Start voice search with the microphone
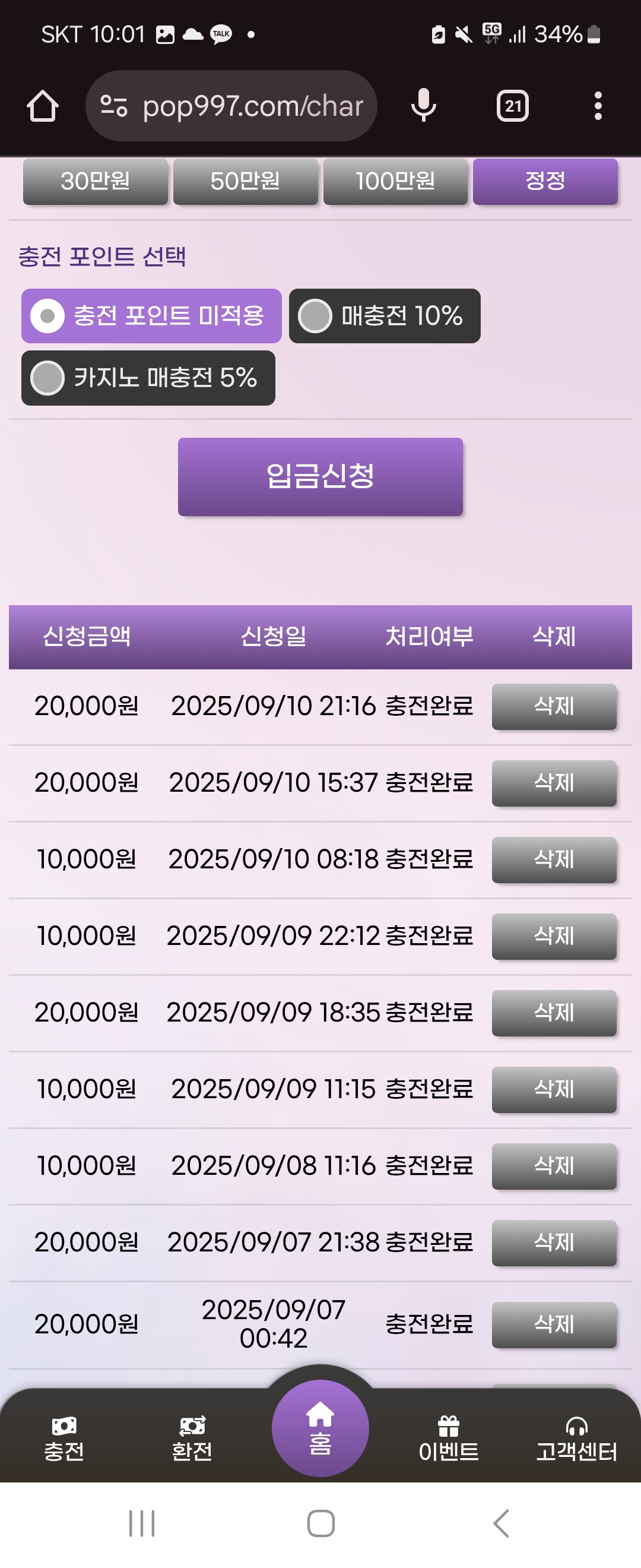 tap(423, 106)
